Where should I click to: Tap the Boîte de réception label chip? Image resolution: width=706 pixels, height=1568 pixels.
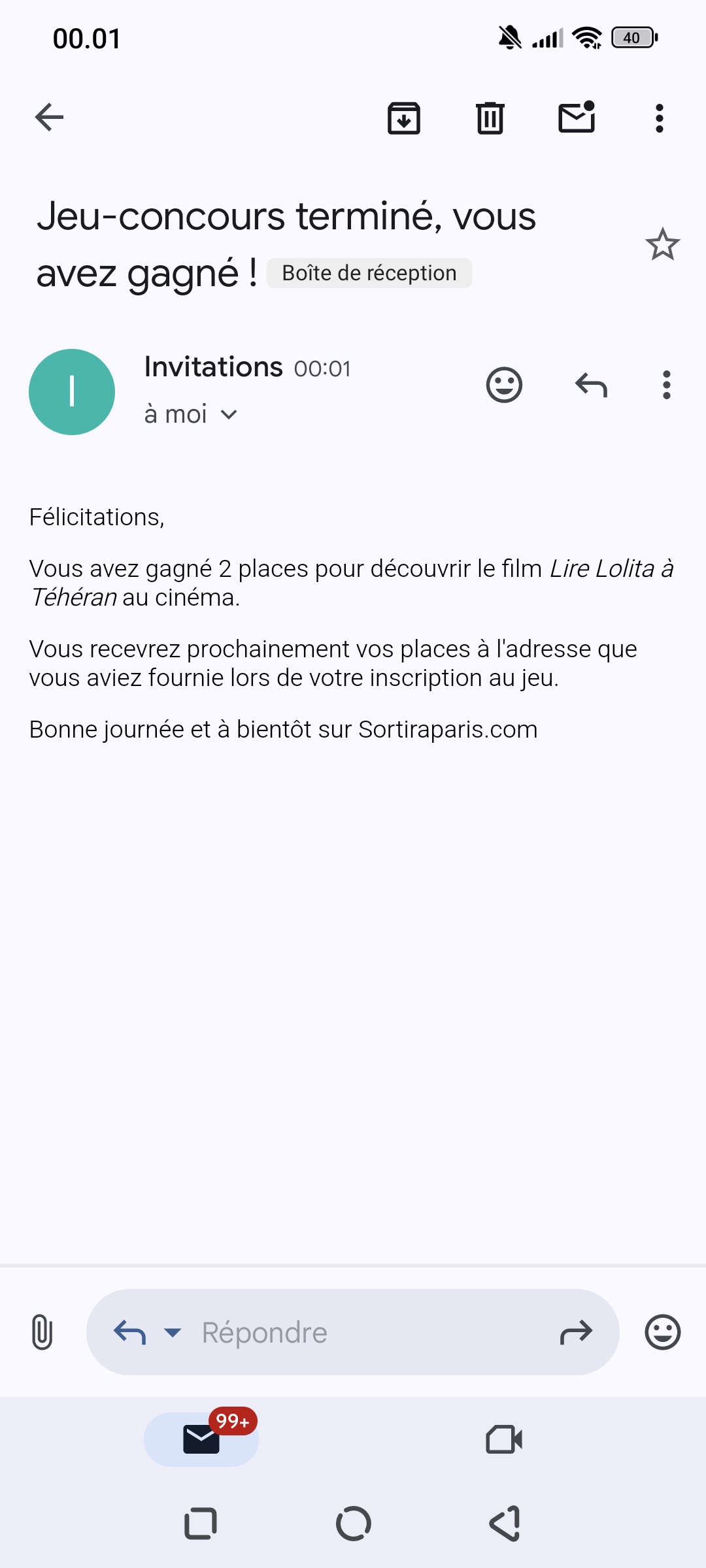pyautogui.click(x=369, y=273)
